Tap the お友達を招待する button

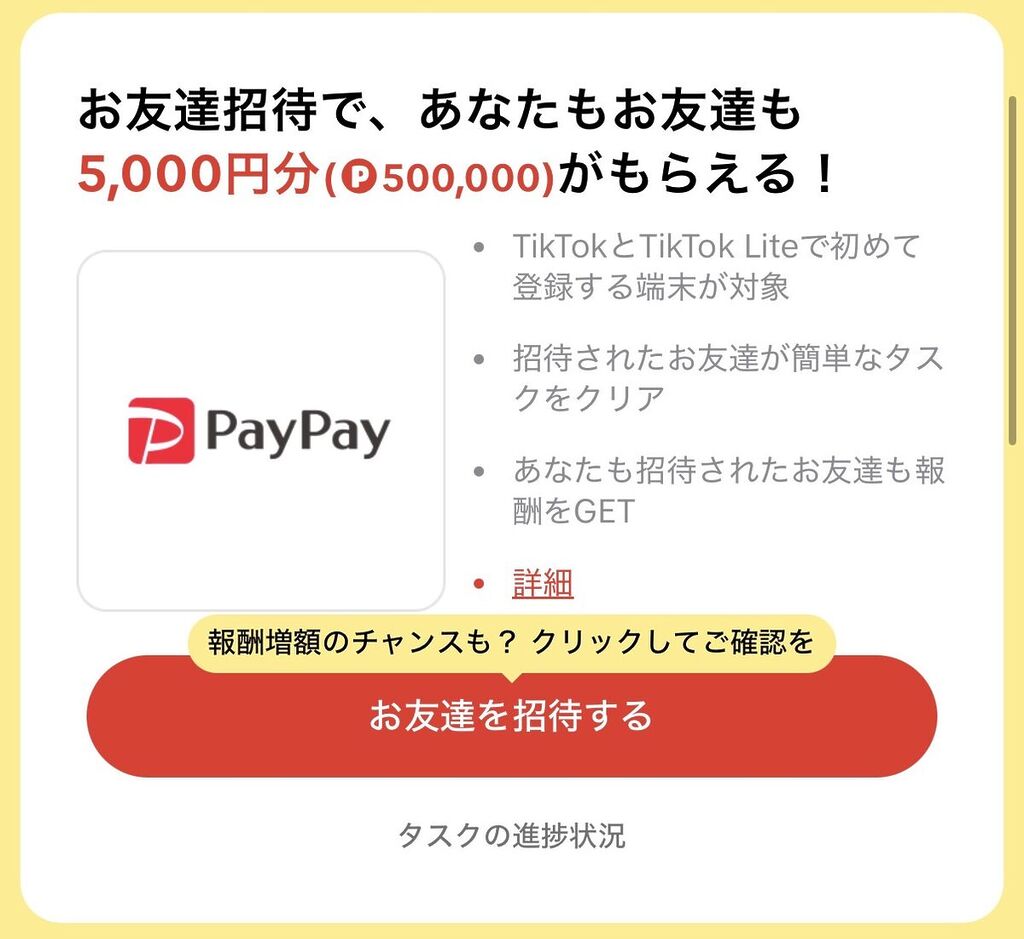point(511,717)
